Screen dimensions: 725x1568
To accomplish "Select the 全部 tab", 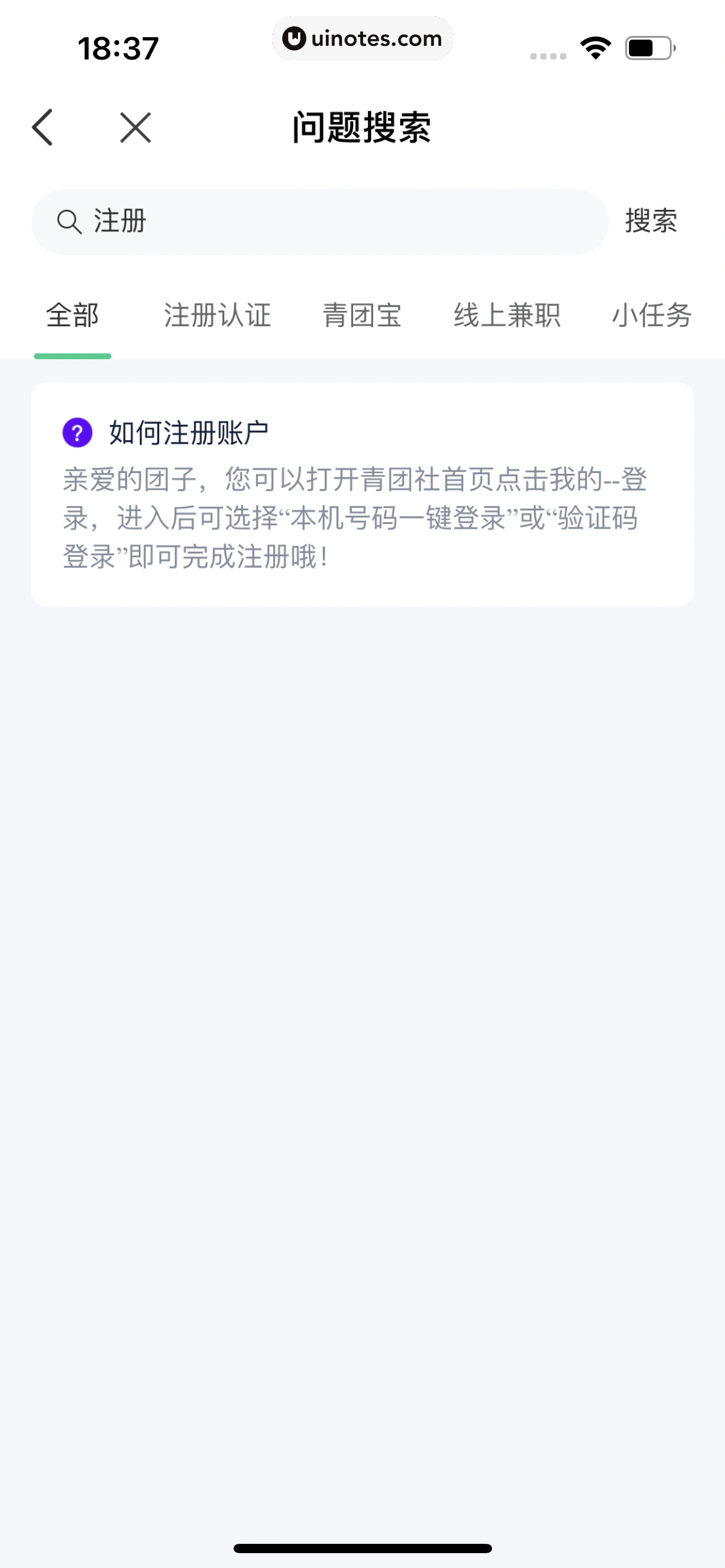I will [72, 316].
